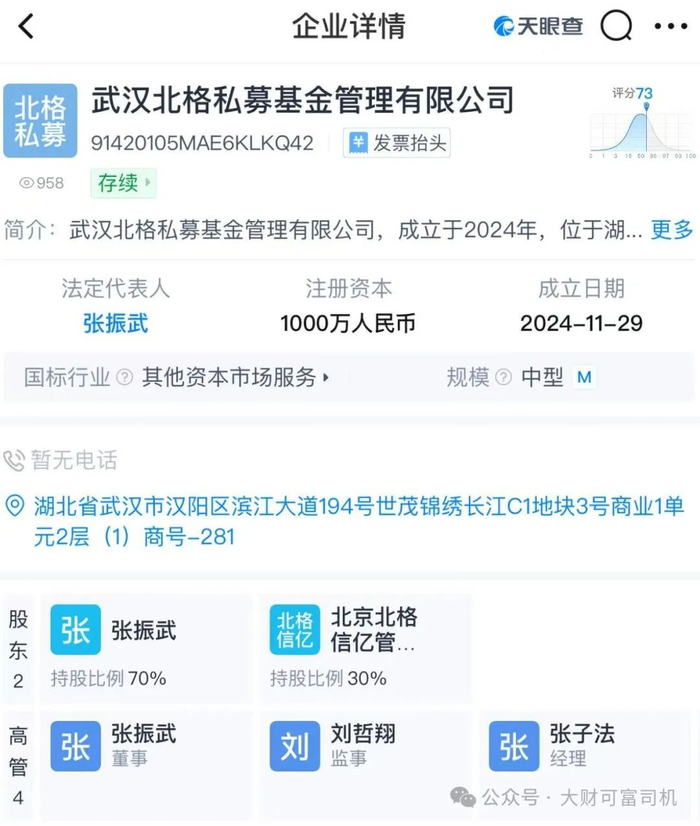Open director 张振武's executive card
700x826 pixels.
tap(145, 746)
